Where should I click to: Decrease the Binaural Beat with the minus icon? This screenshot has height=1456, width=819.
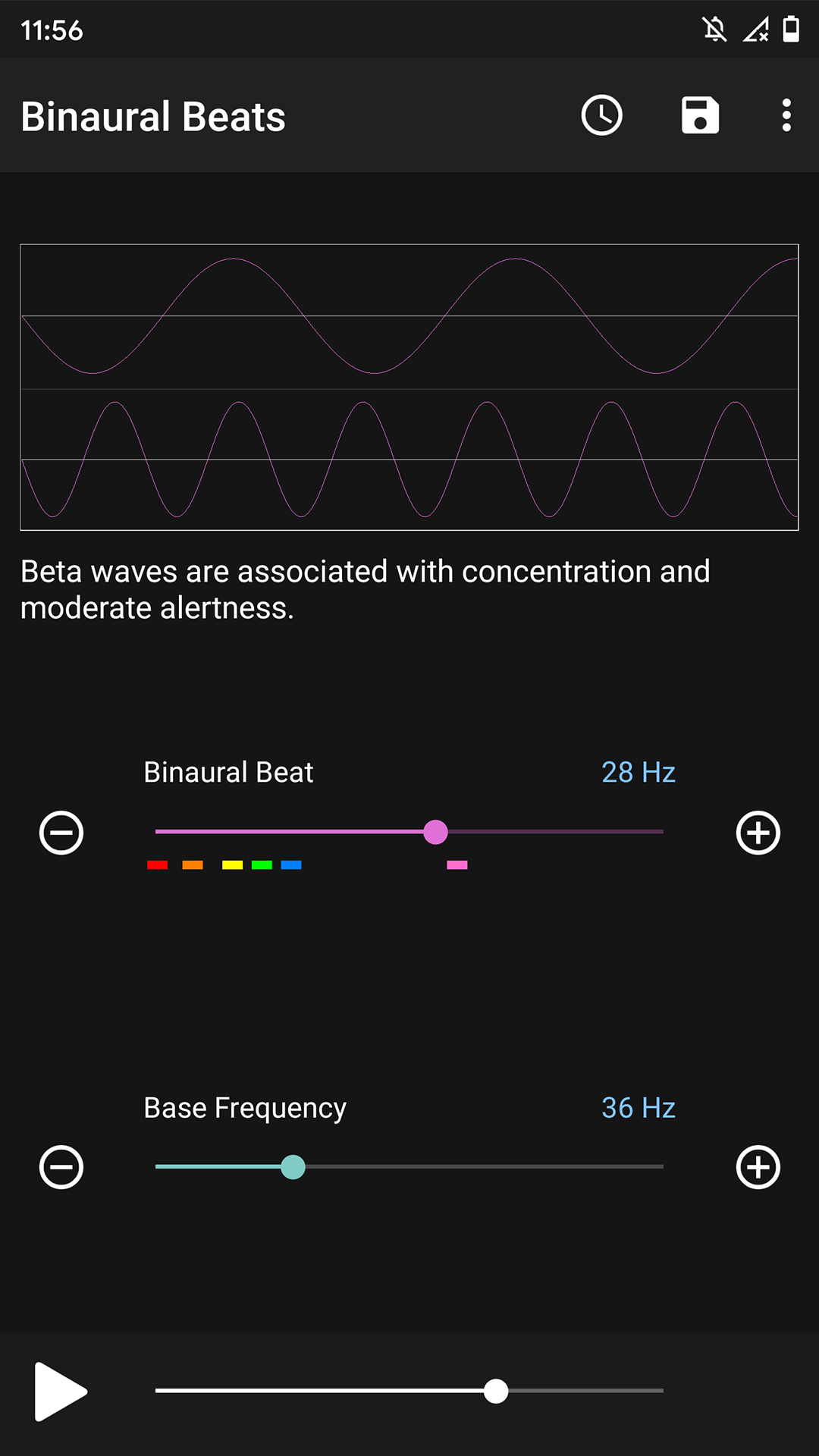[x=61, y=832]
